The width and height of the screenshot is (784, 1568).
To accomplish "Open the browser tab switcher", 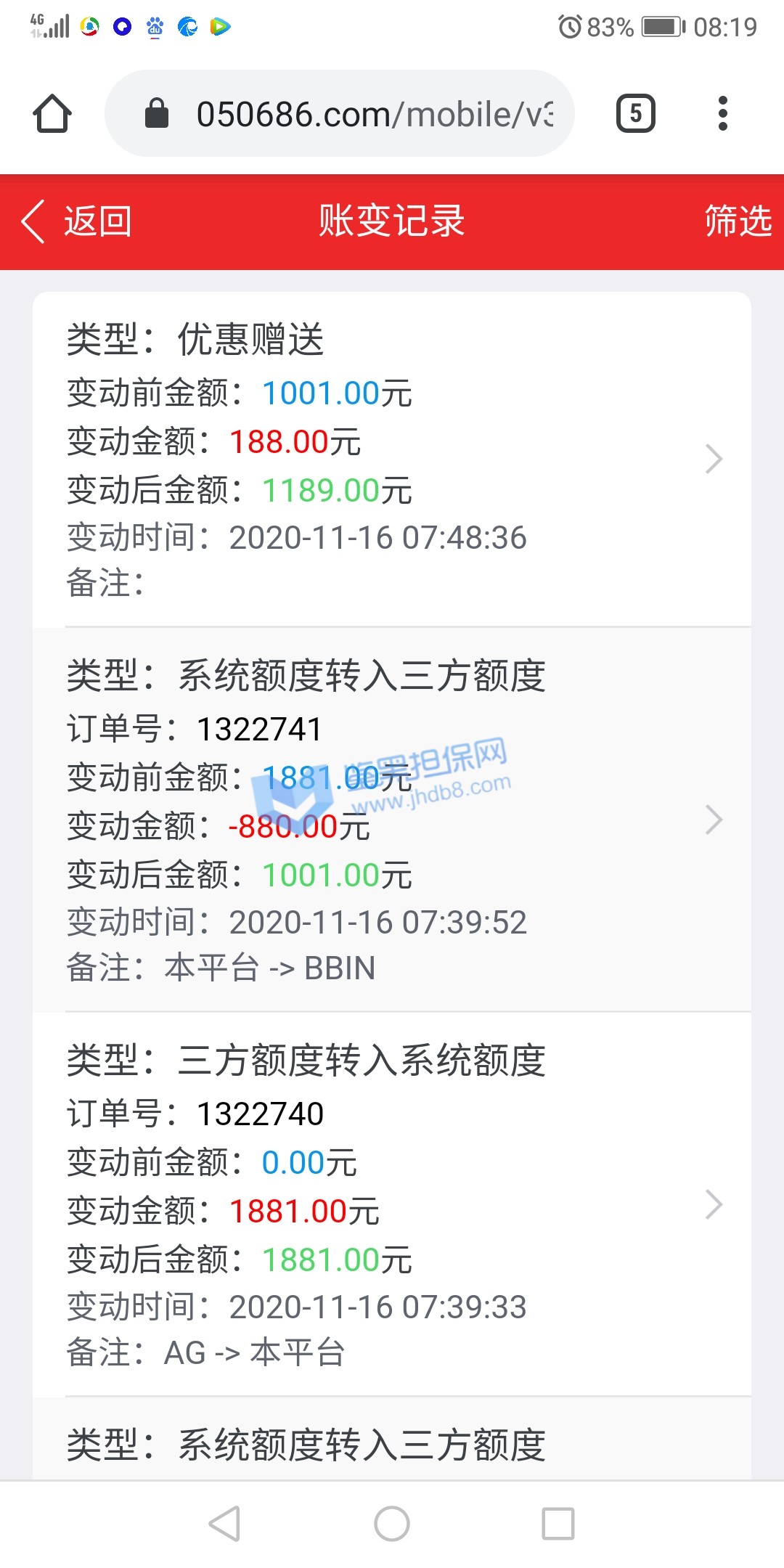I will (636, 114).
